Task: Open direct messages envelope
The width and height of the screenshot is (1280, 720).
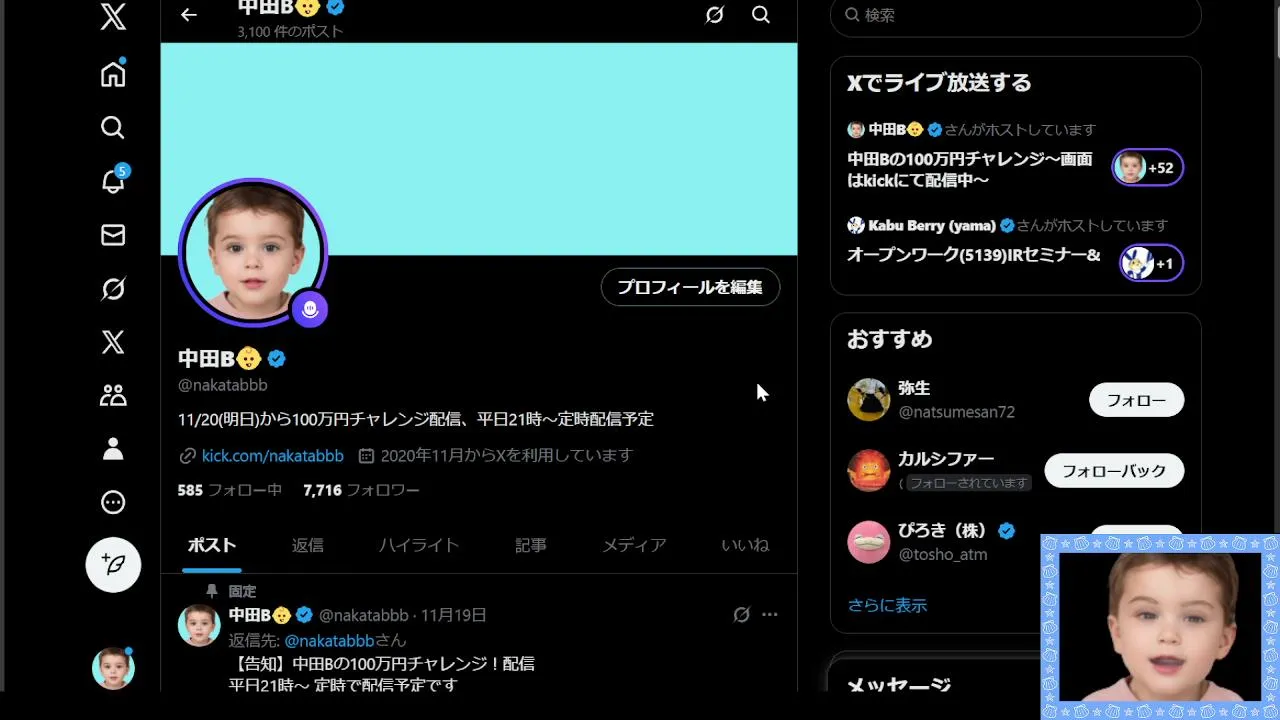Action: (x=113, y=235)
